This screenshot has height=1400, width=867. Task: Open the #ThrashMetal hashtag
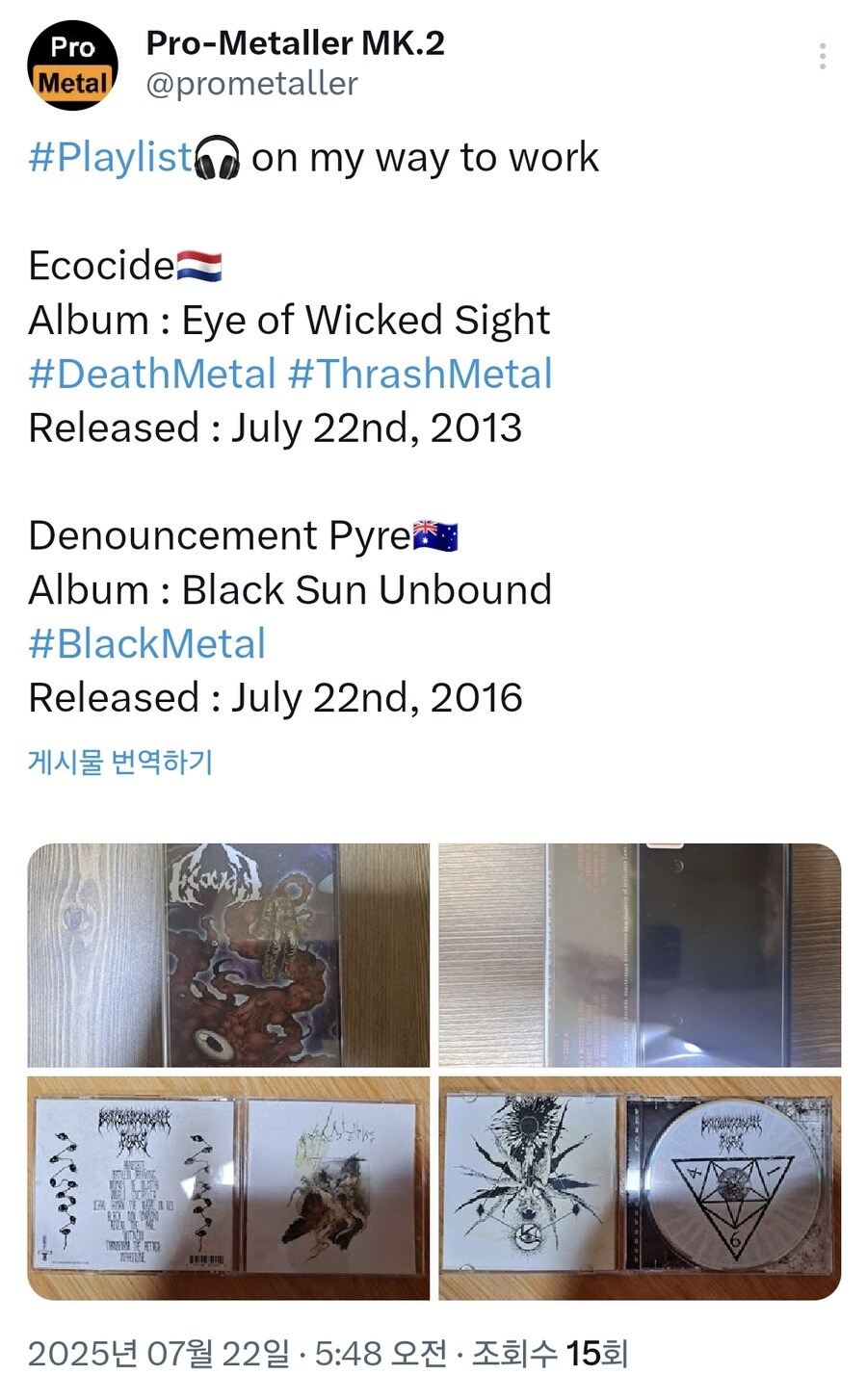[420, 374]
